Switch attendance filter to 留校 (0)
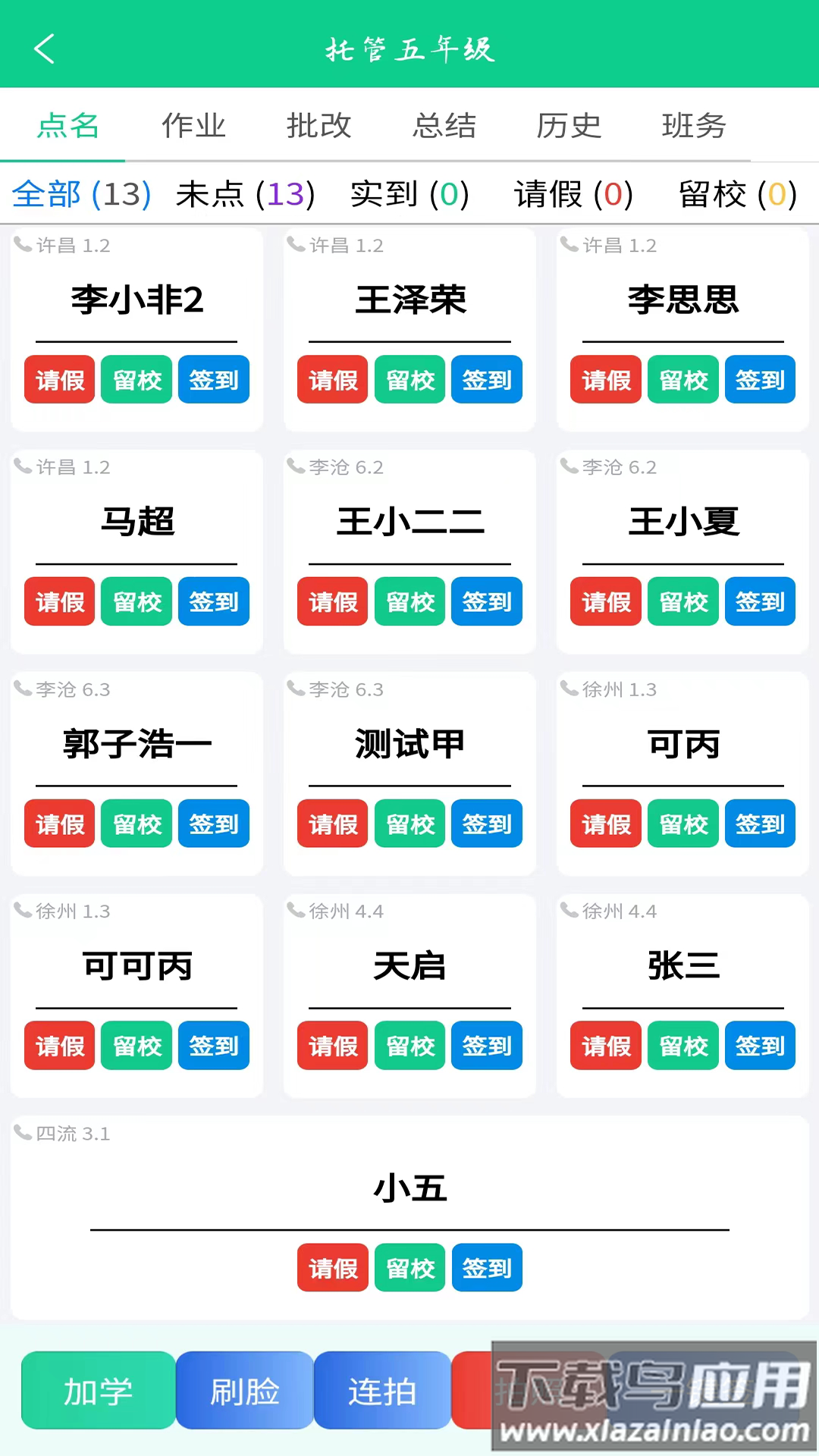This screenshot has width=819, height=1456. 736,195
